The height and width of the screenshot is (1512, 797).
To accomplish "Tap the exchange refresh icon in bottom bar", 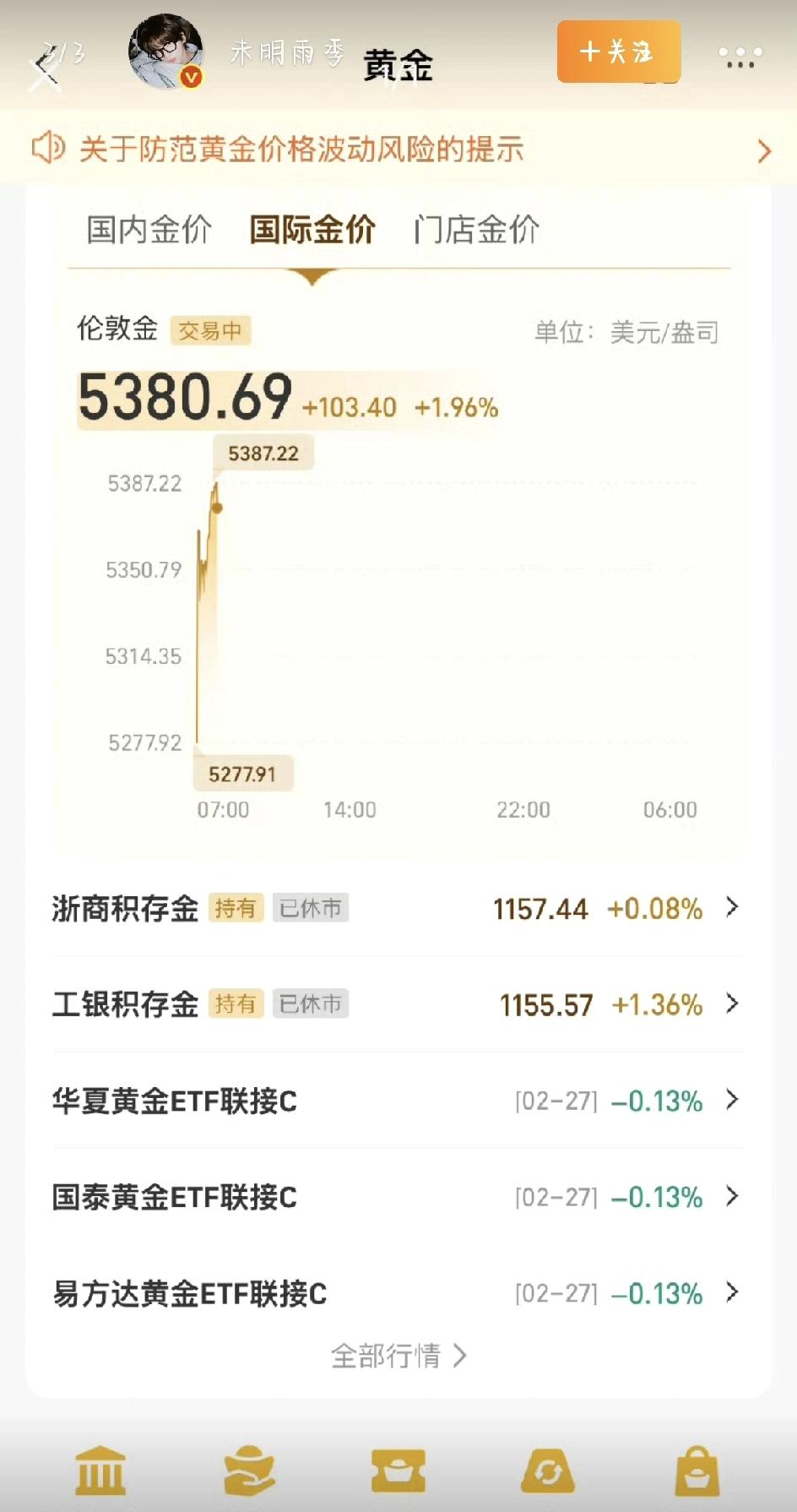I will [x=547, y=1470].
